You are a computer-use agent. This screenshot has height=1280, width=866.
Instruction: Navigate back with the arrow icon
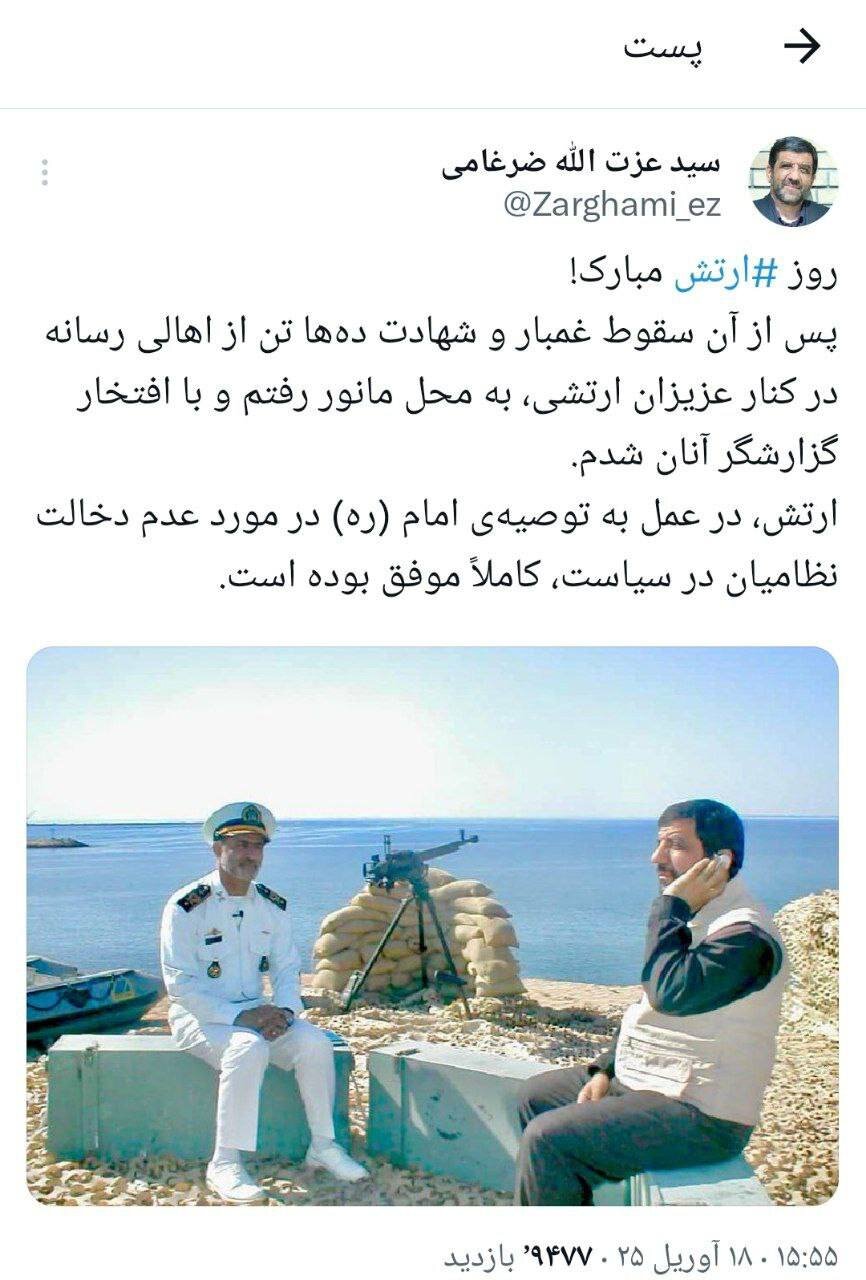coord(803,48)
